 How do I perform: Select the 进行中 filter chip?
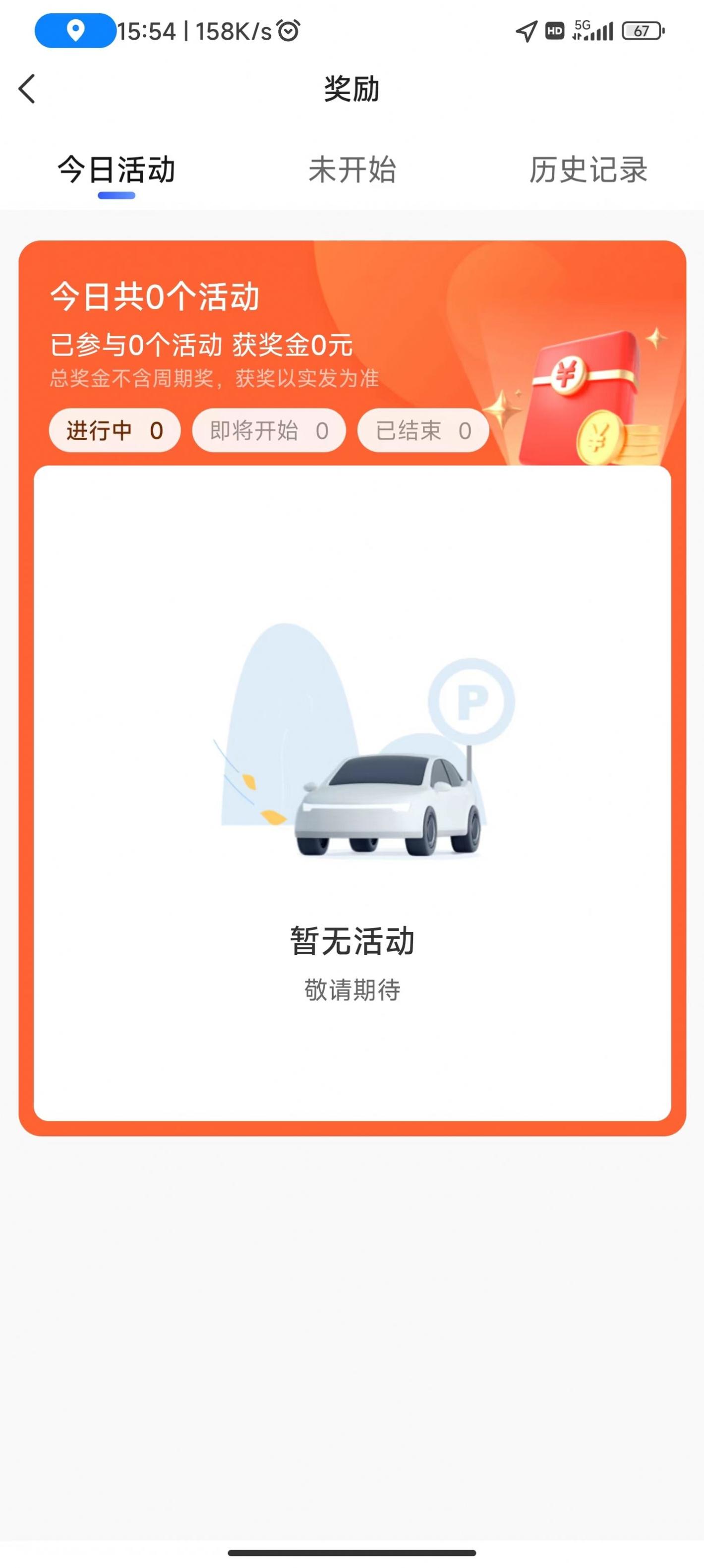(115, 431)
